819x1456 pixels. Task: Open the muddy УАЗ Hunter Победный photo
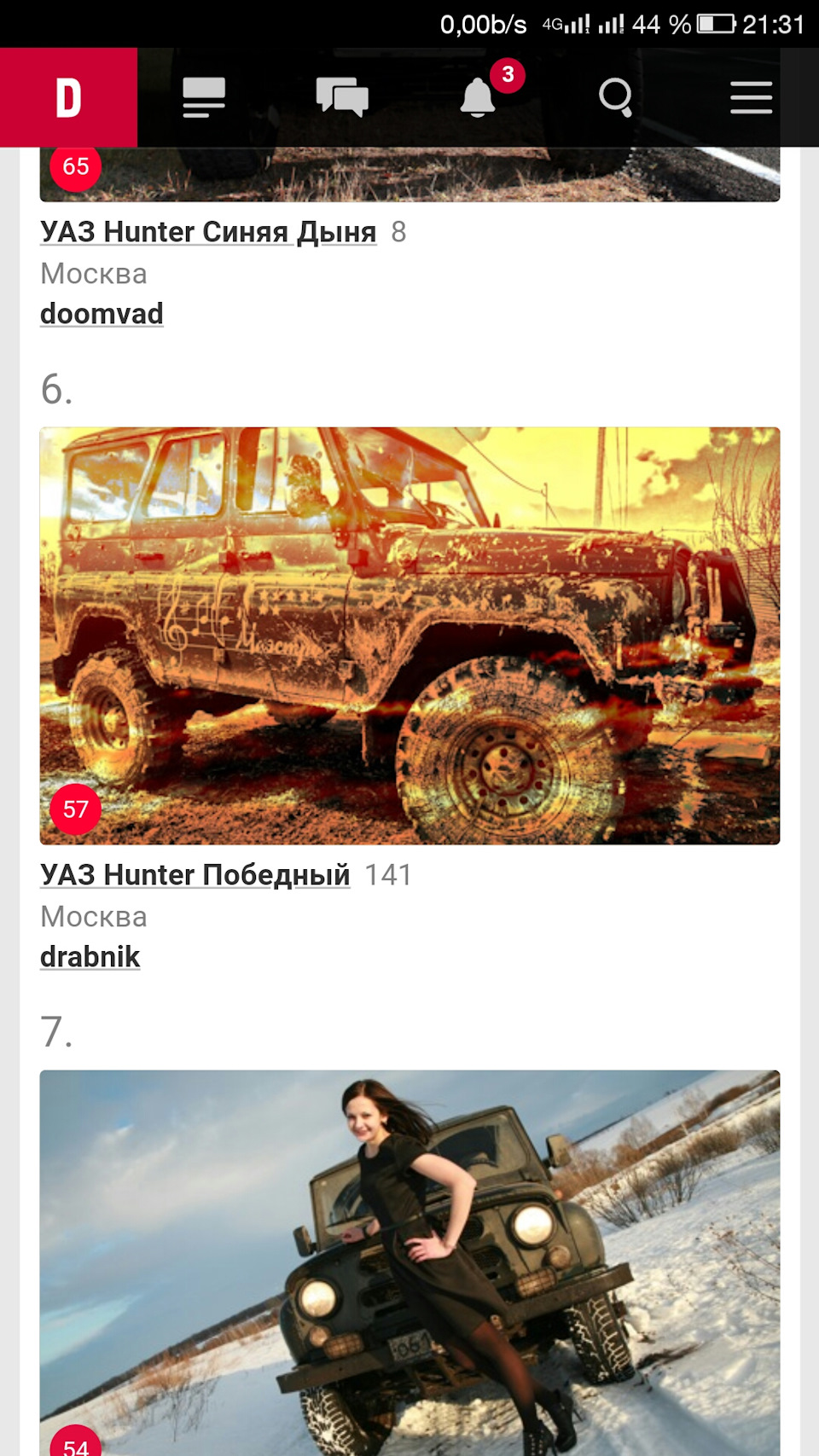point(409,635)
